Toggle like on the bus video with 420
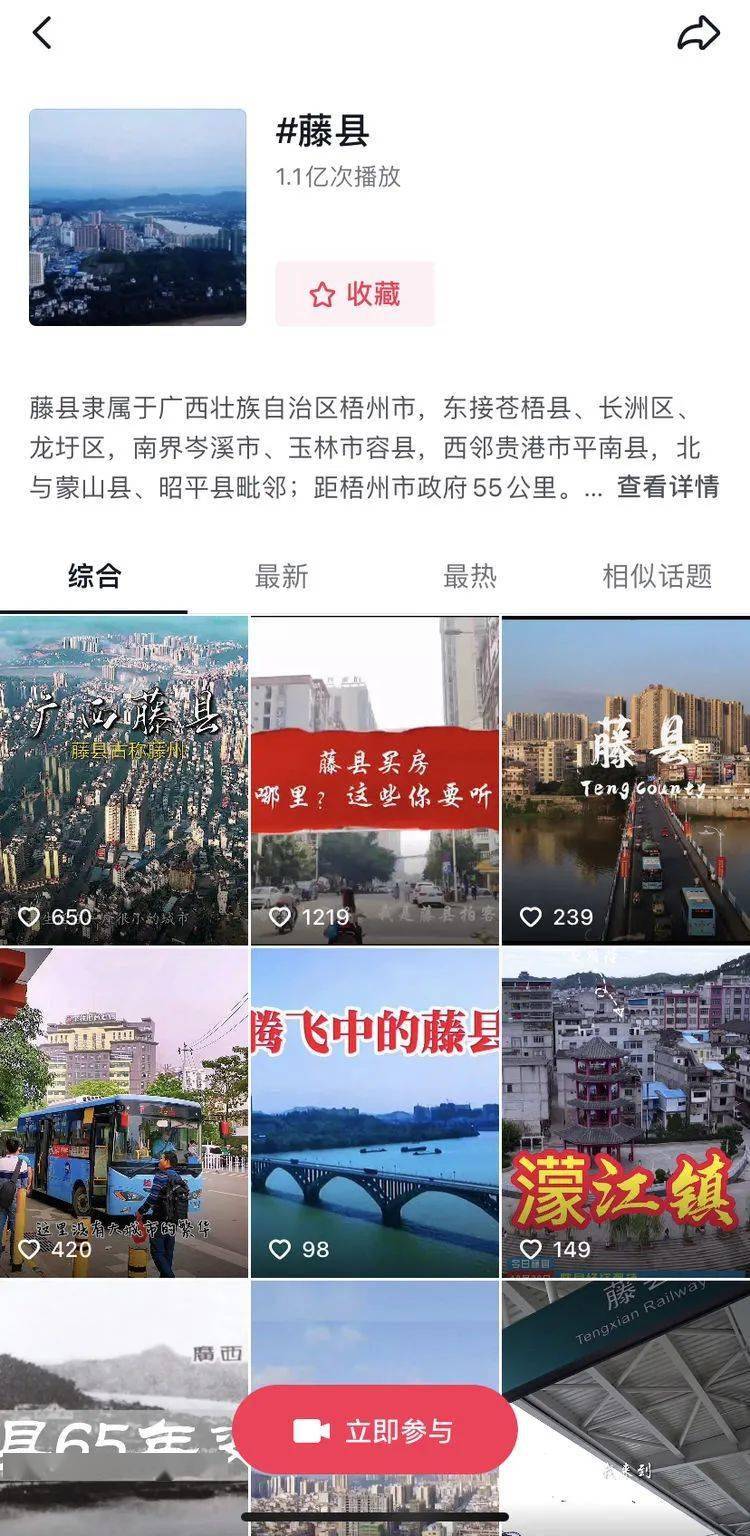 pos(29,1250)
